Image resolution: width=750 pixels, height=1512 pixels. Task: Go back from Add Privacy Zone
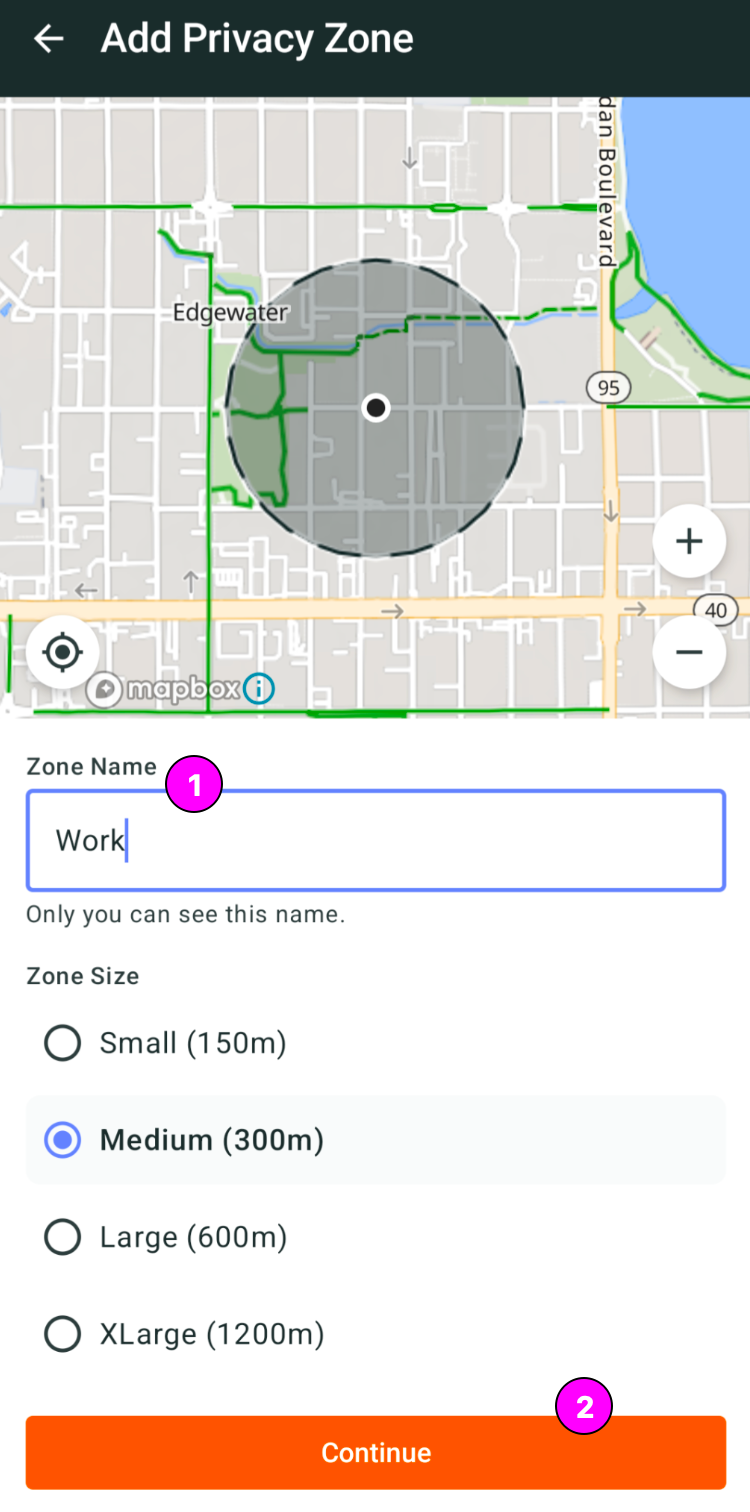[48, 39]
